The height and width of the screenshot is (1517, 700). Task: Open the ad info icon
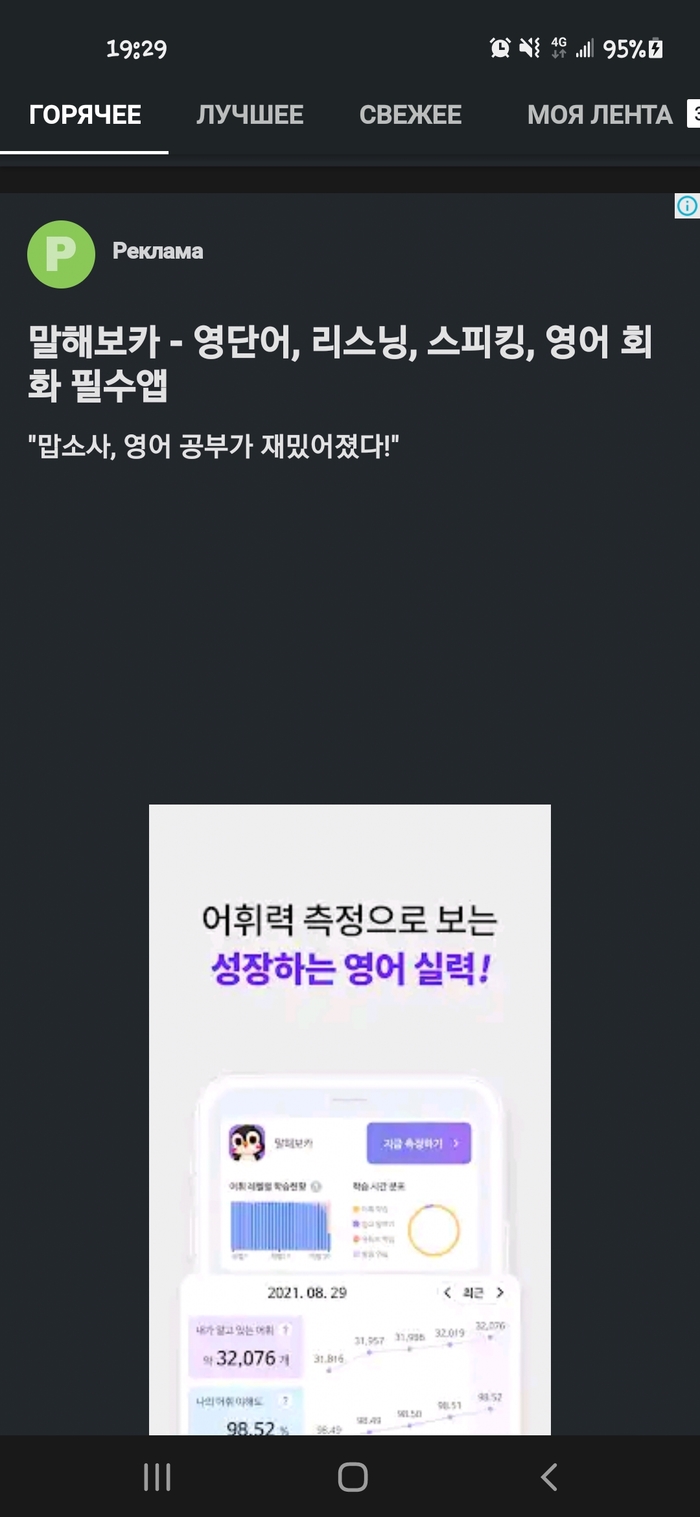tap(687, 206)
